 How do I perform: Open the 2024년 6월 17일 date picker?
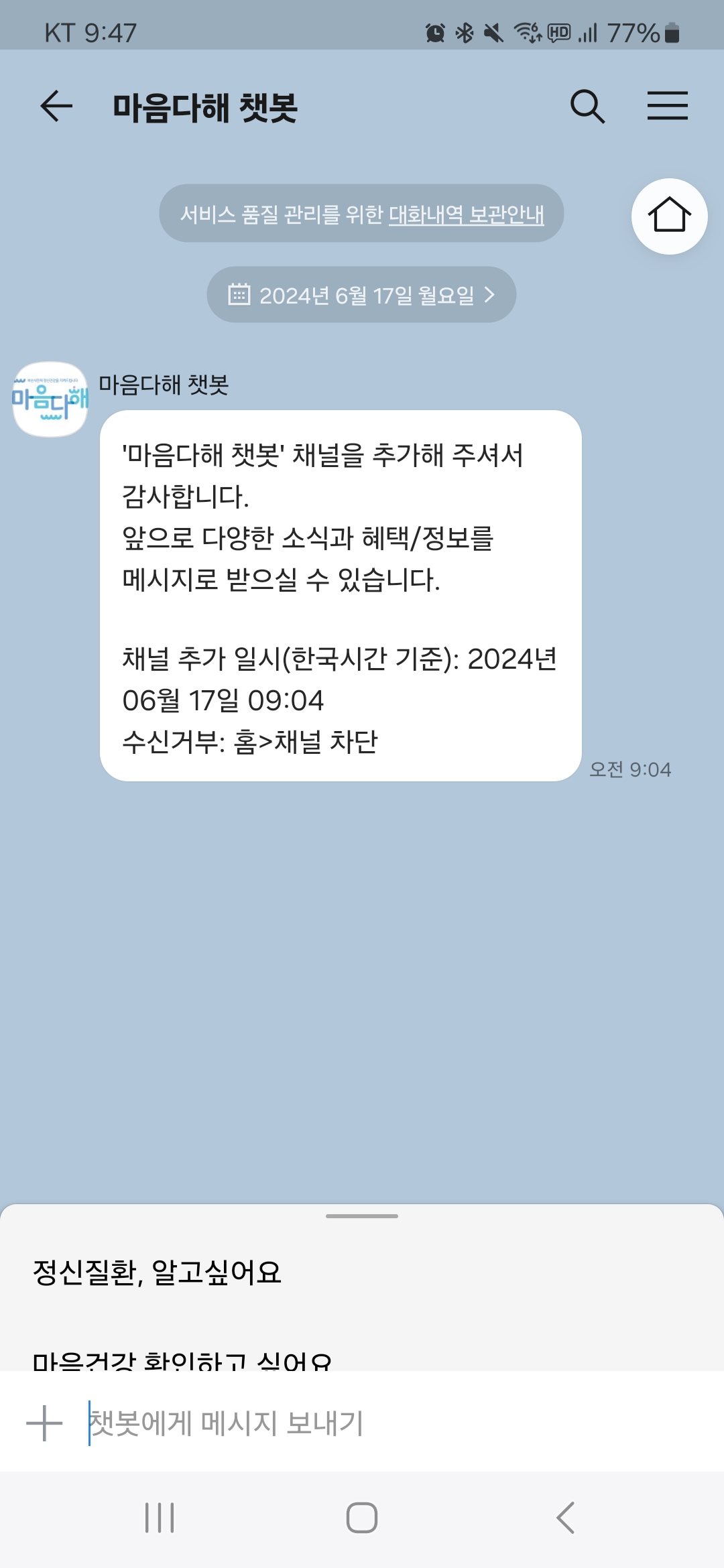click(x=361, y=295)
